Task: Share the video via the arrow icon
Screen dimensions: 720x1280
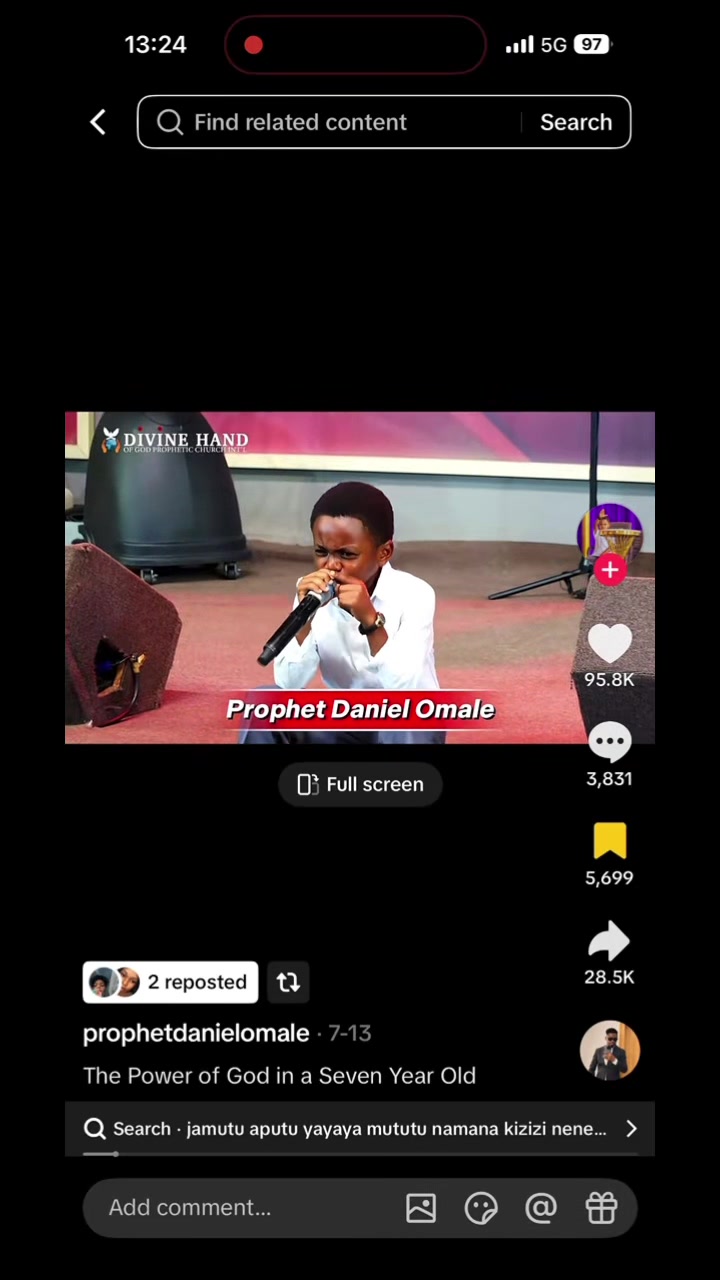Action: (x=609, y=941)
